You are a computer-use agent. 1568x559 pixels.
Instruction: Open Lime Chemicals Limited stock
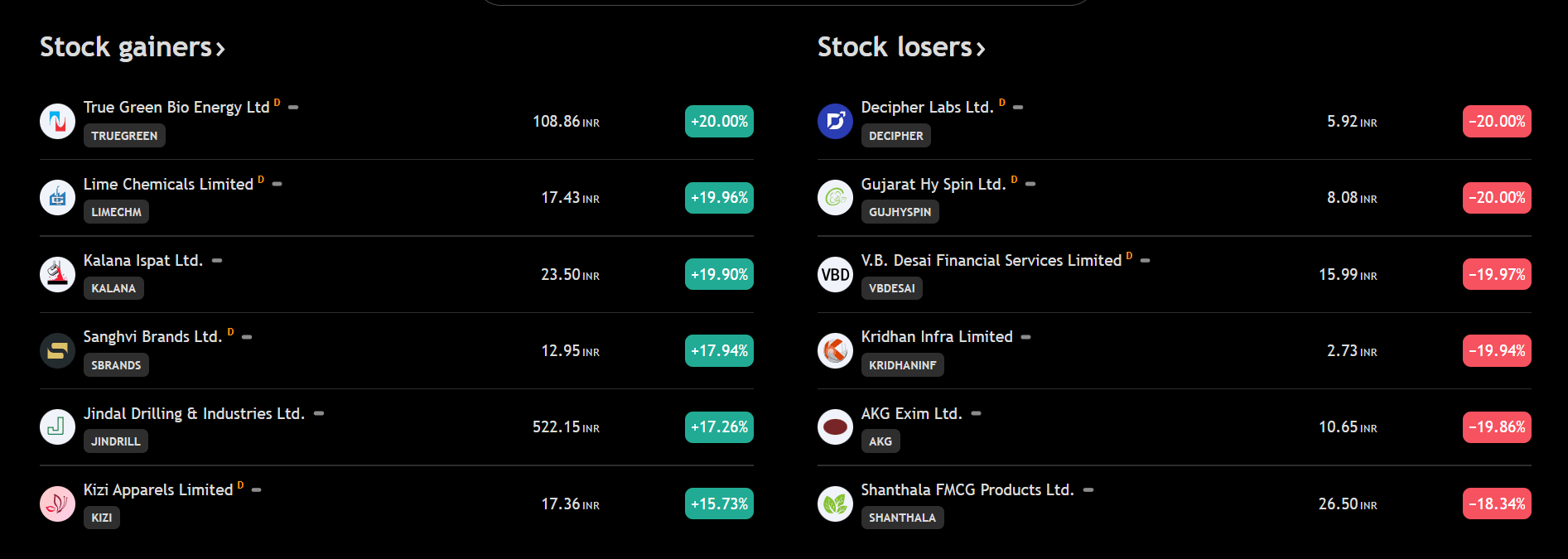[168, 185]
